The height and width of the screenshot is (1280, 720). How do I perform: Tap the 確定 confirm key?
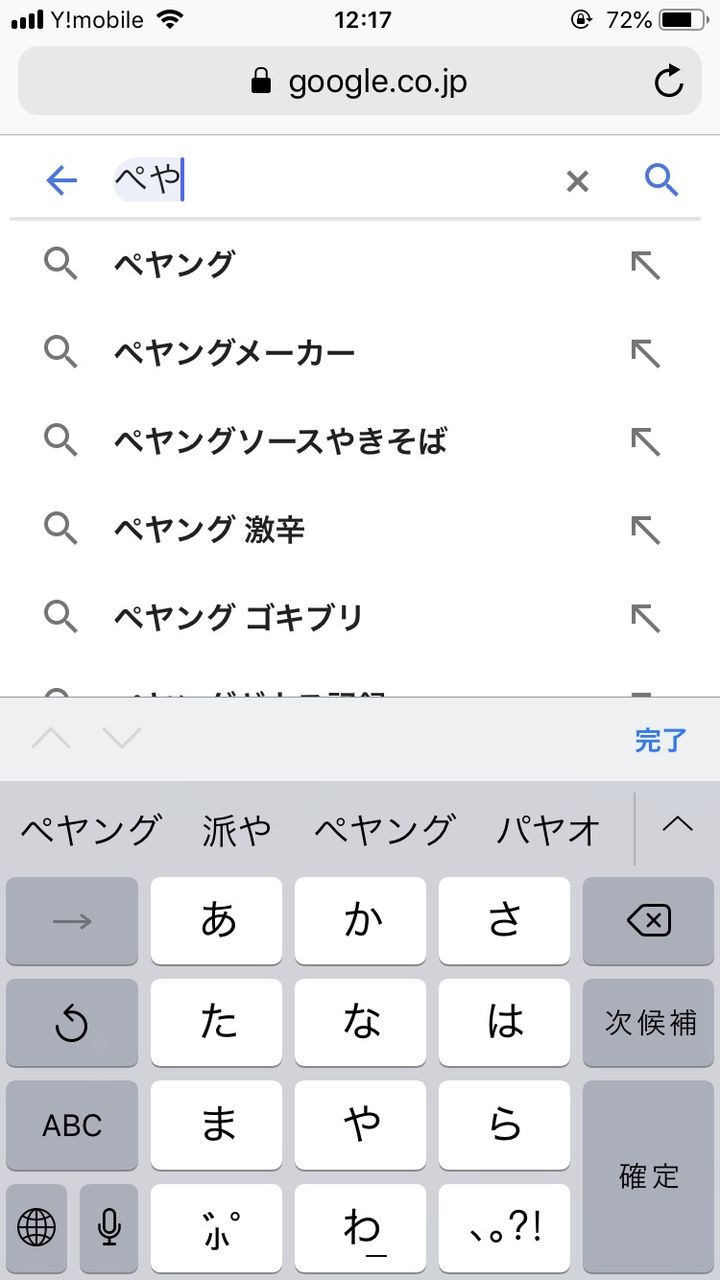pyautogui.click(x=648, y=1176)
